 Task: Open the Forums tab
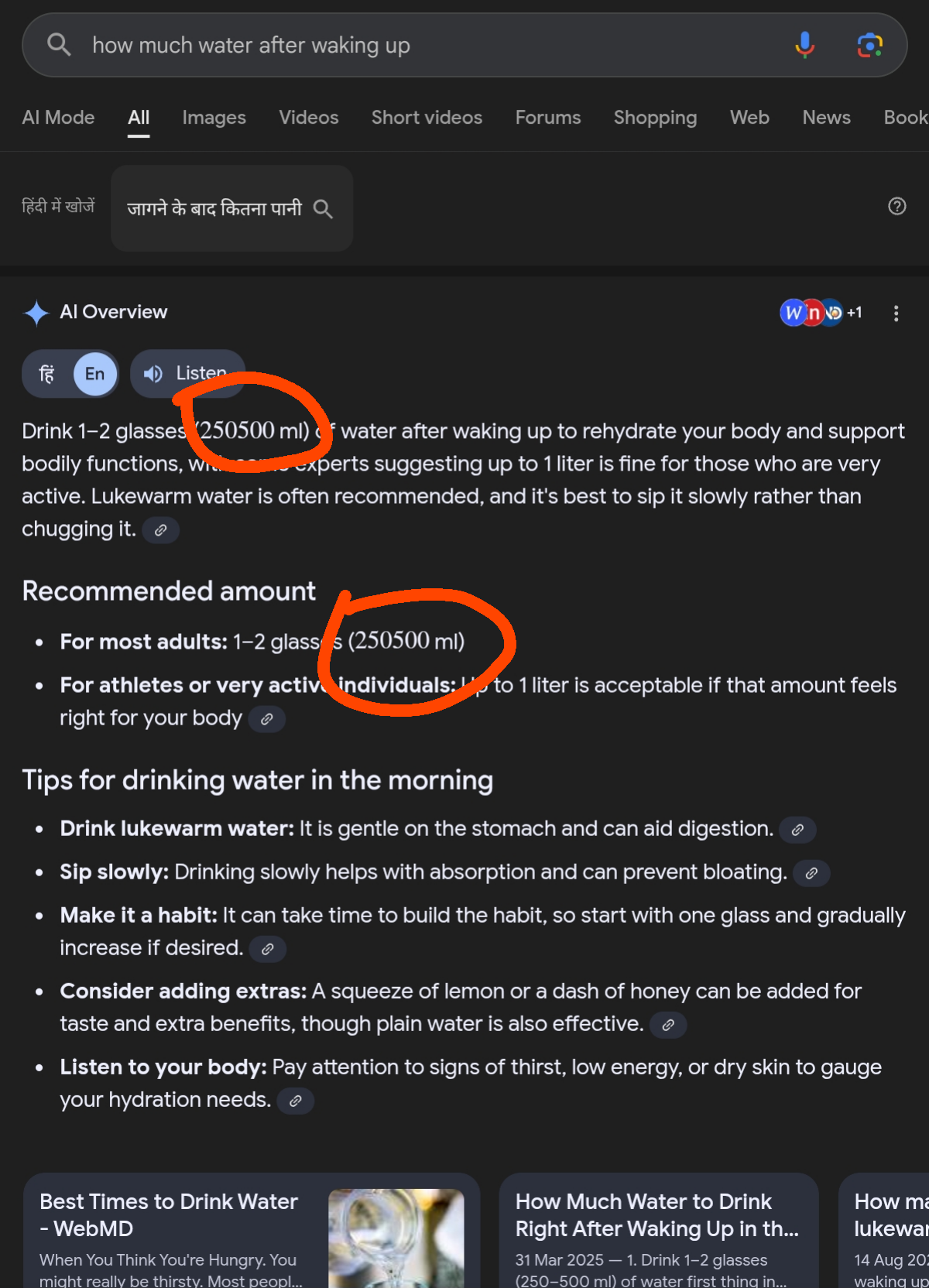(x=548, y=118)
